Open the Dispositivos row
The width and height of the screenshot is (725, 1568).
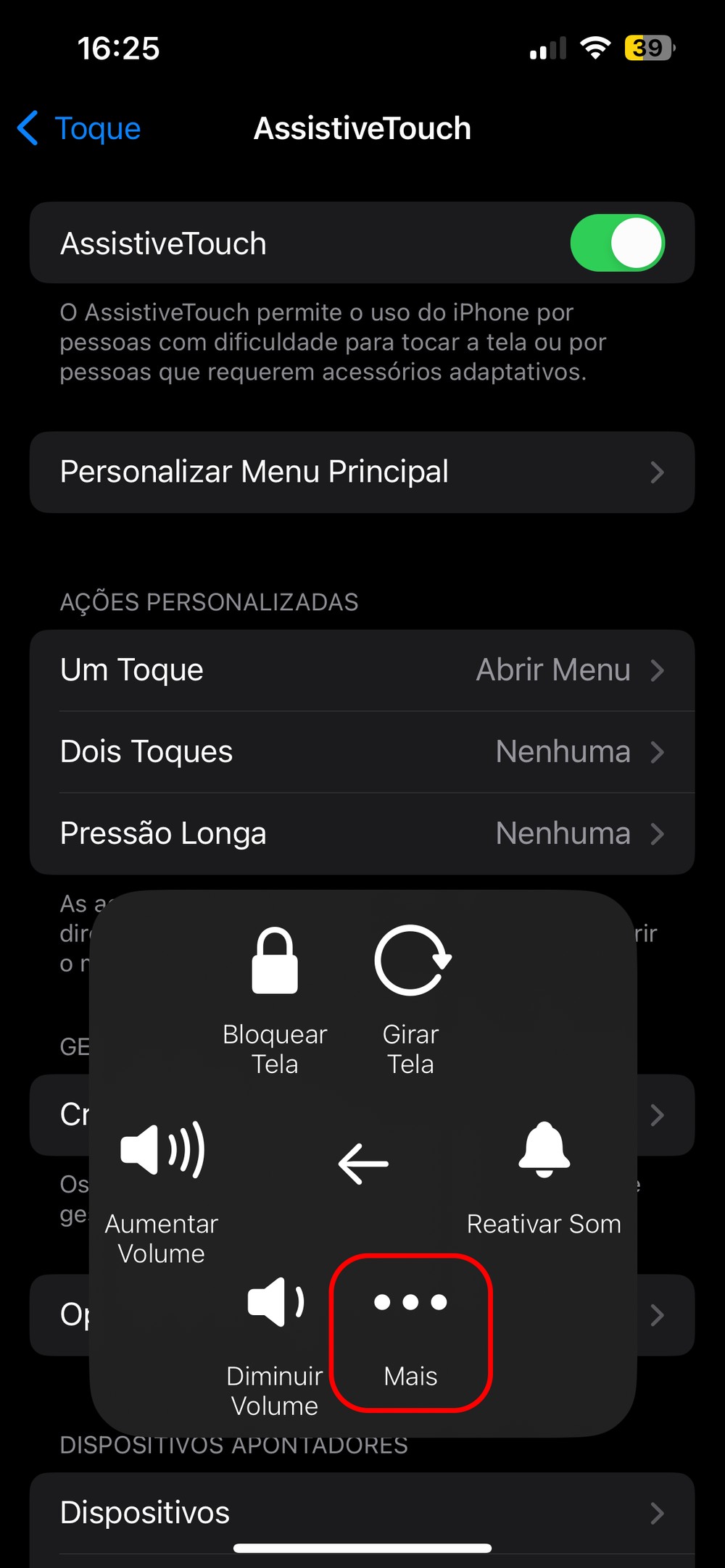pos(362,1513)
